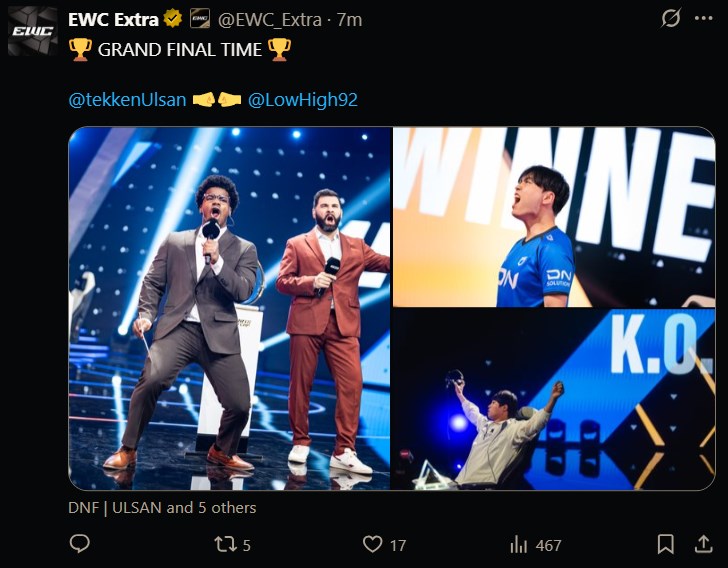The width and height of the screenshot is (728, 568).
Task: View the winner photo with blue jersey
Action: tap(554, 217)
